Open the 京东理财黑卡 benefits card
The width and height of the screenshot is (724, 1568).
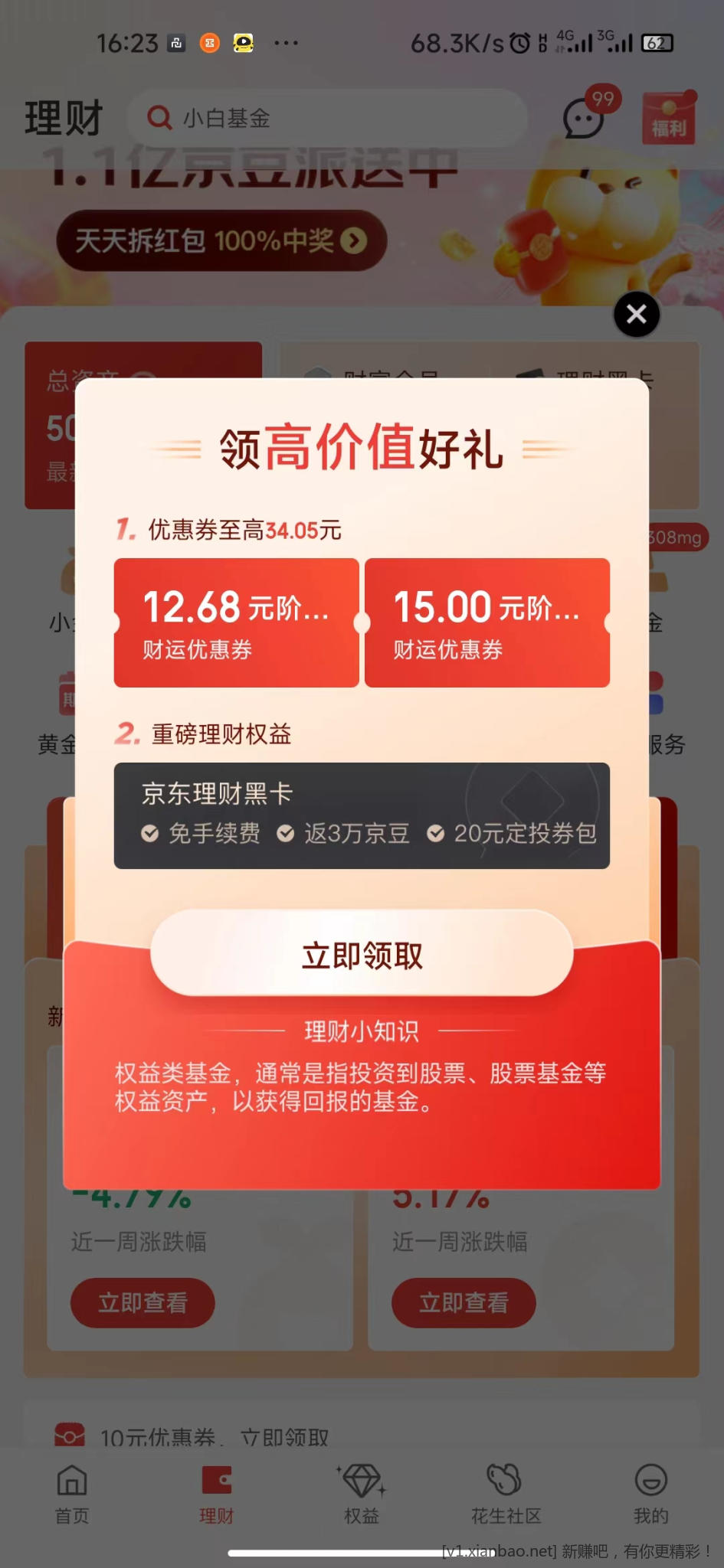362,815
